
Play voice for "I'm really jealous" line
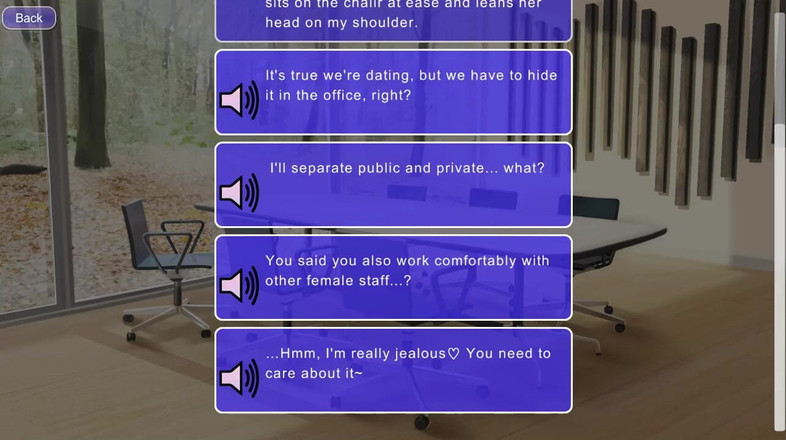pos(239,378)
